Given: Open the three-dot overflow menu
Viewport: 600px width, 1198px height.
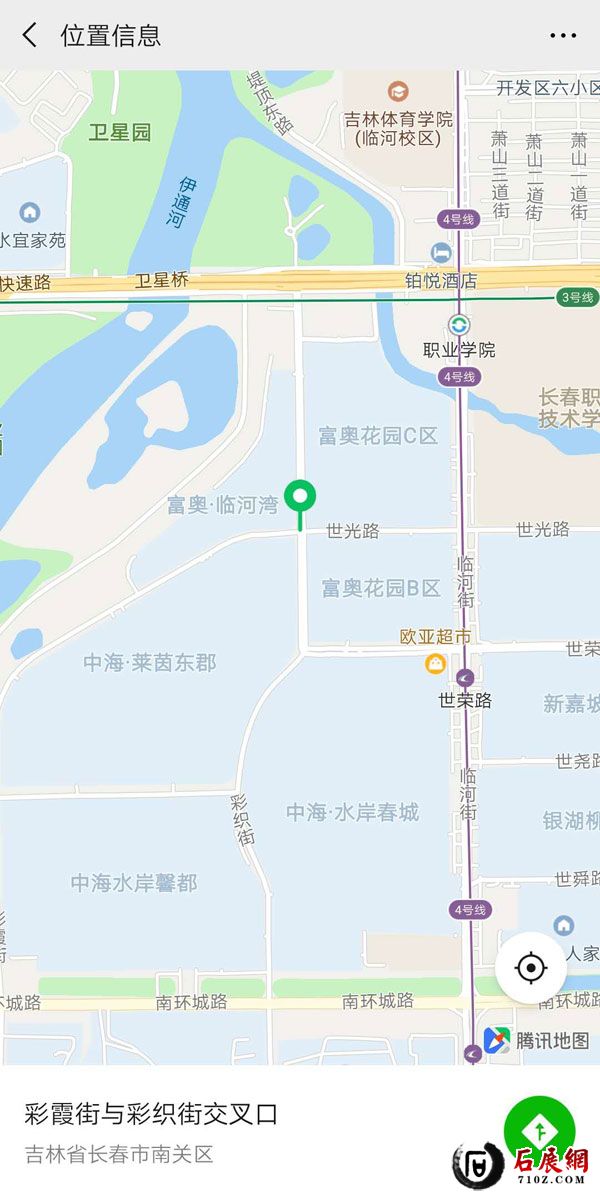Looking at the screenshot, I should [x=563, y=36].
